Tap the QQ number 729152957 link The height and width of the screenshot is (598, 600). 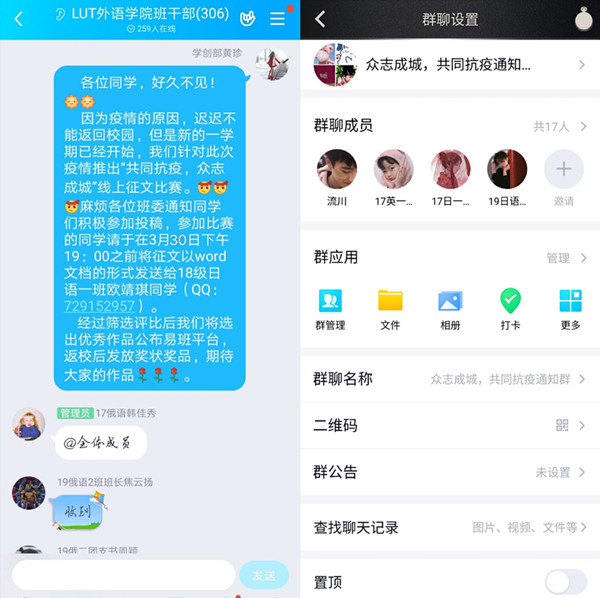tap(99, 305)
